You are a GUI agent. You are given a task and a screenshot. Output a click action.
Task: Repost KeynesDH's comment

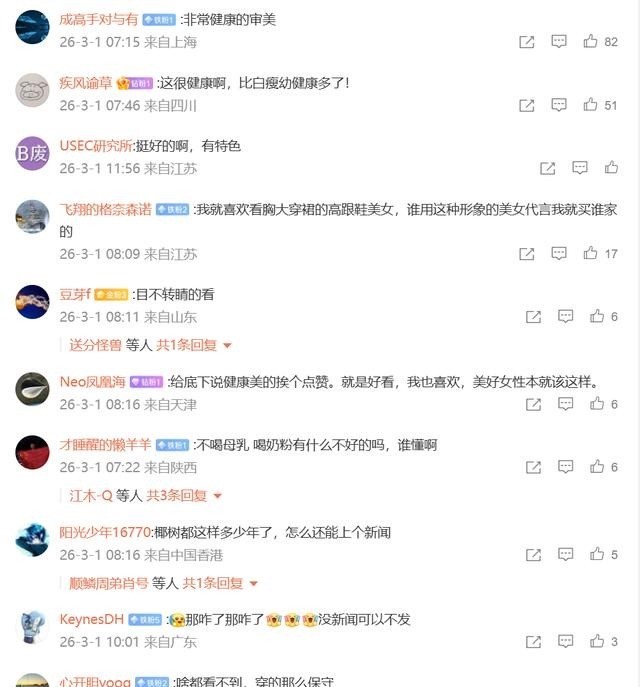pyautogui.click(x=533, y=641)
